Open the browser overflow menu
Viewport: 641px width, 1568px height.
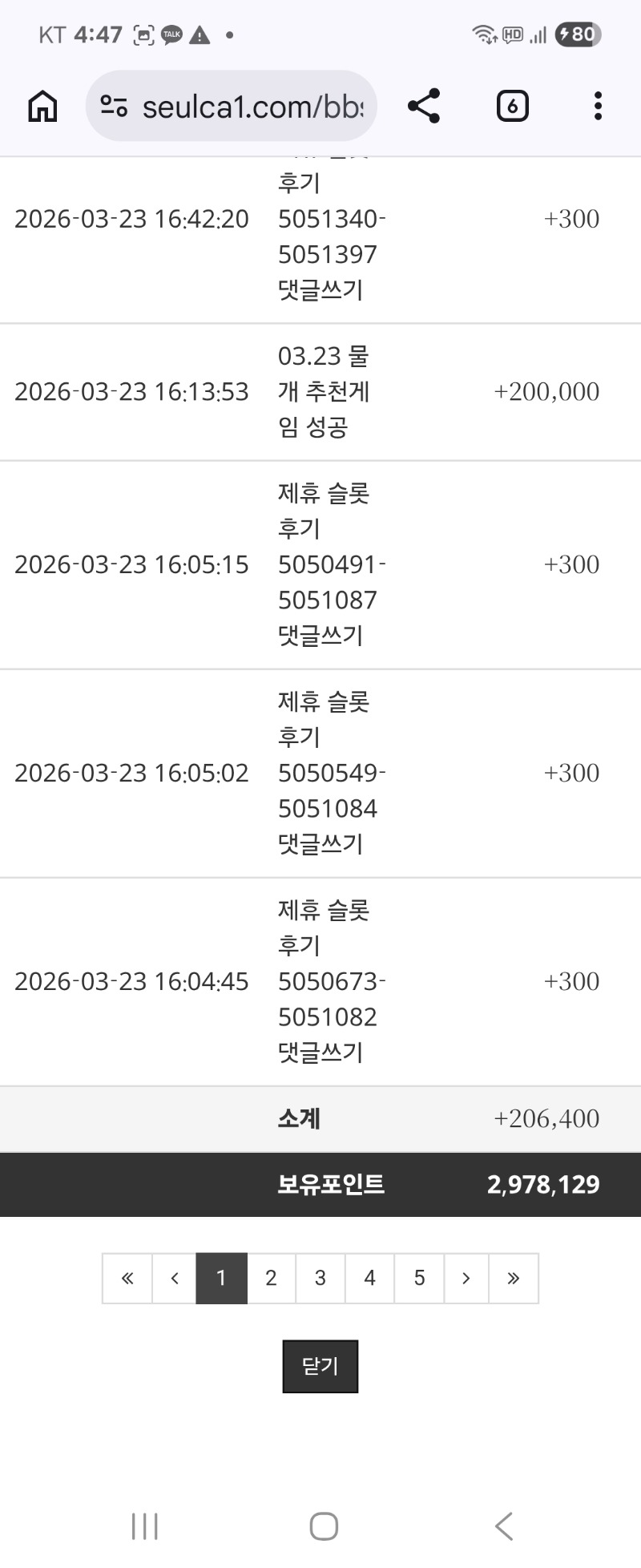pos(598,106)
